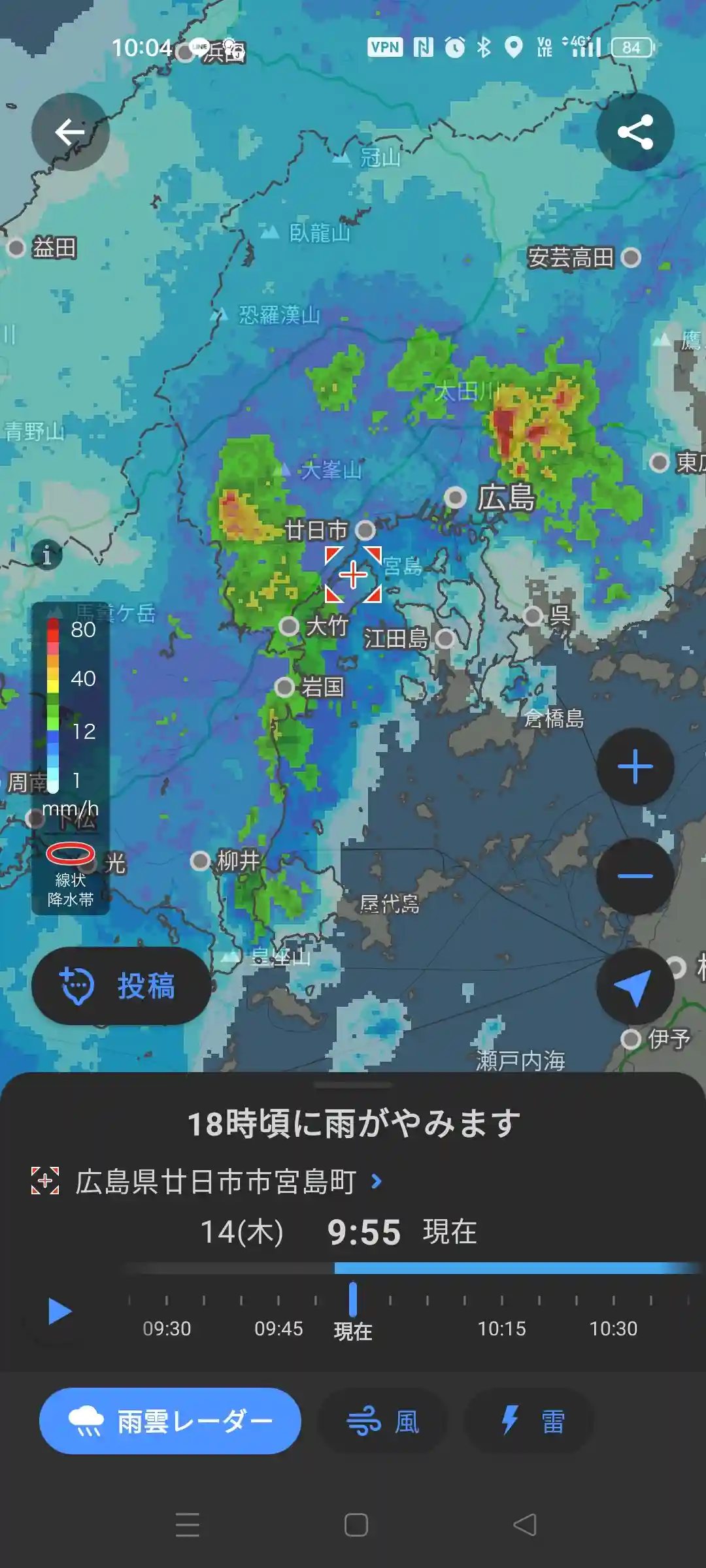Go back using the arrow button
Viewport: 706px width, 1568px height.
pyautogui.click(x=70, y=132)
